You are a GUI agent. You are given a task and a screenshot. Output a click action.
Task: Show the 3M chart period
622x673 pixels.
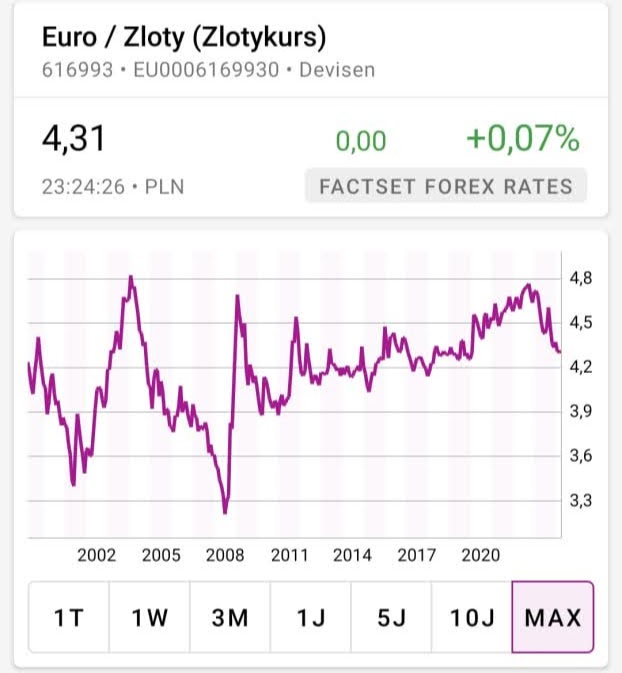(229, 617)
